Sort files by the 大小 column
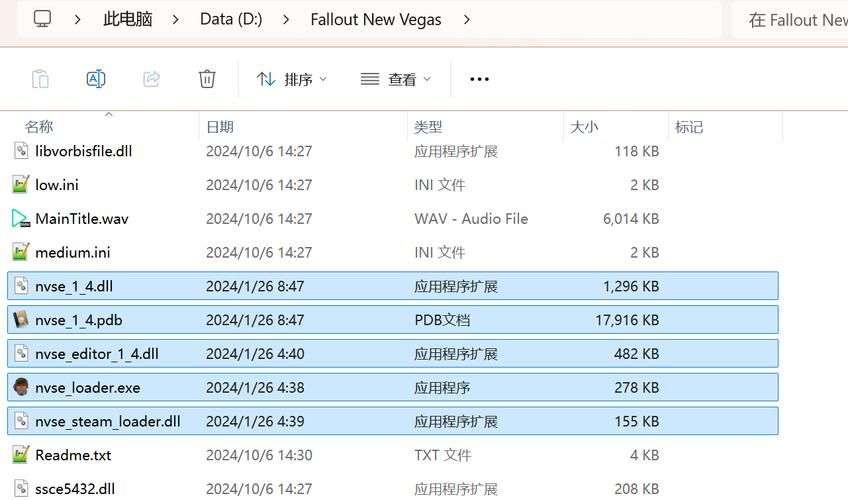This screenshot has height=500, width=848. pyautogui.click(x=584, y=127)
